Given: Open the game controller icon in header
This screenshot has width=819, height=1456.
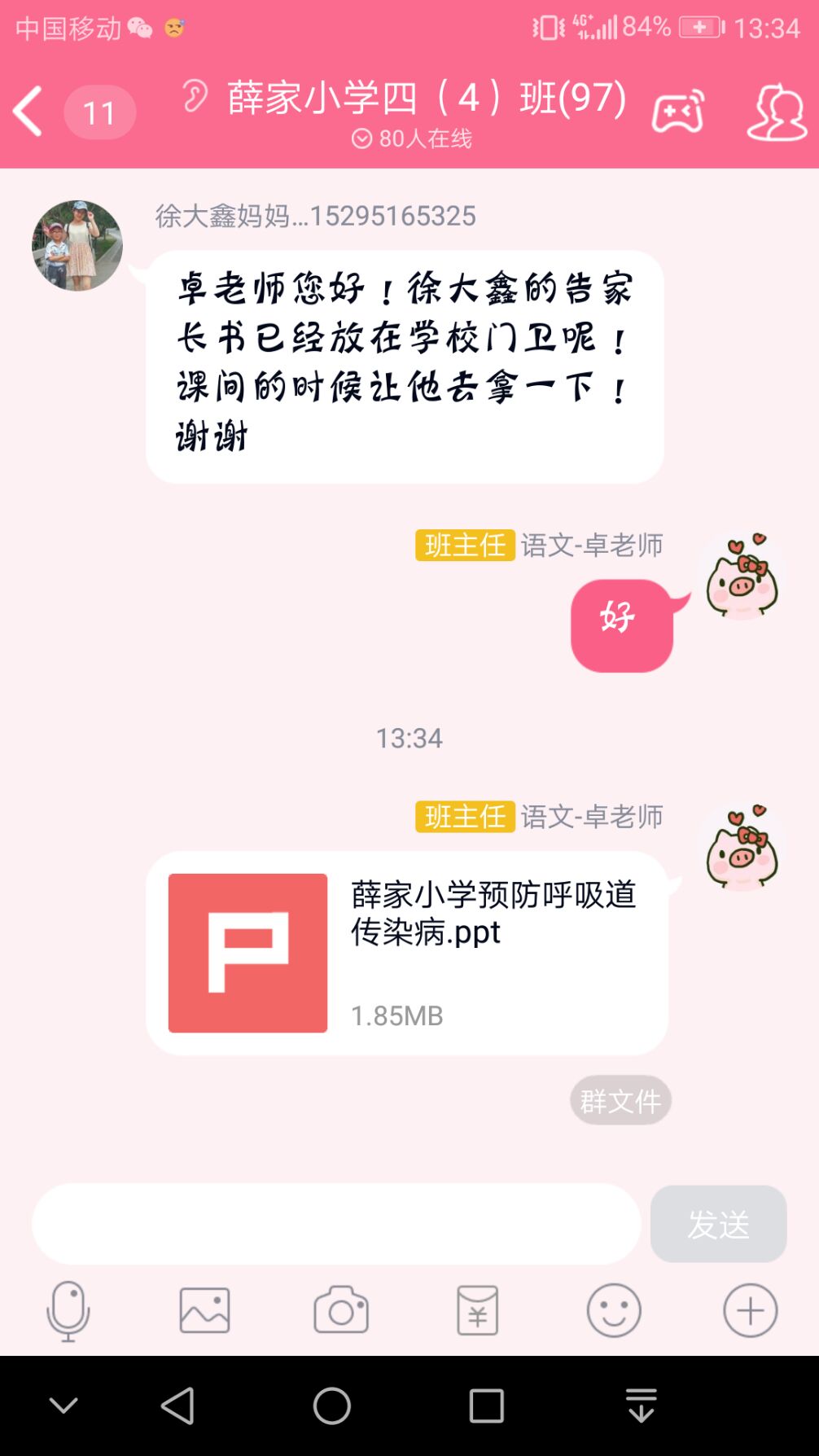Looking at the screenshot, I should (x=677, y=112).
